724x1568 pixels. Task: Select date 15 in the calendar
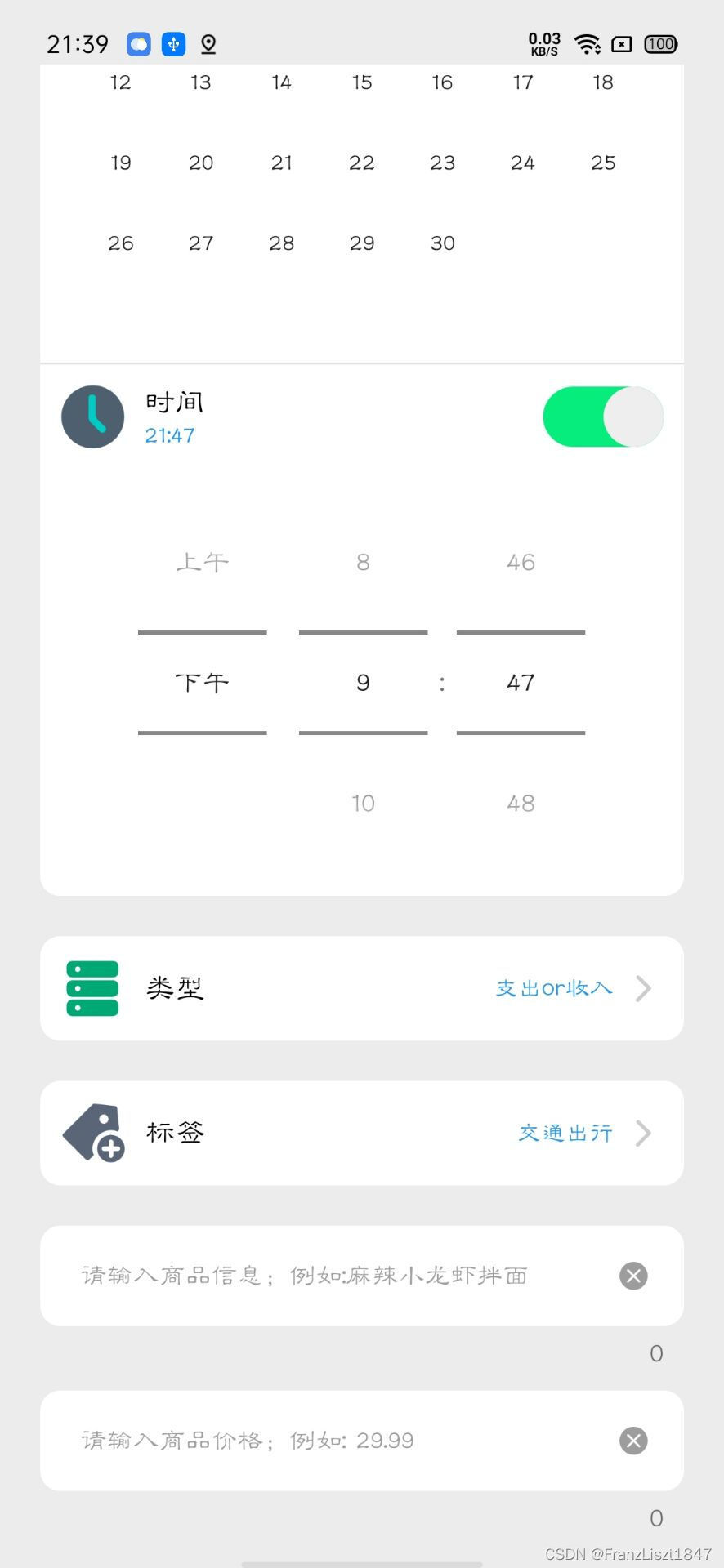point(362,82)
